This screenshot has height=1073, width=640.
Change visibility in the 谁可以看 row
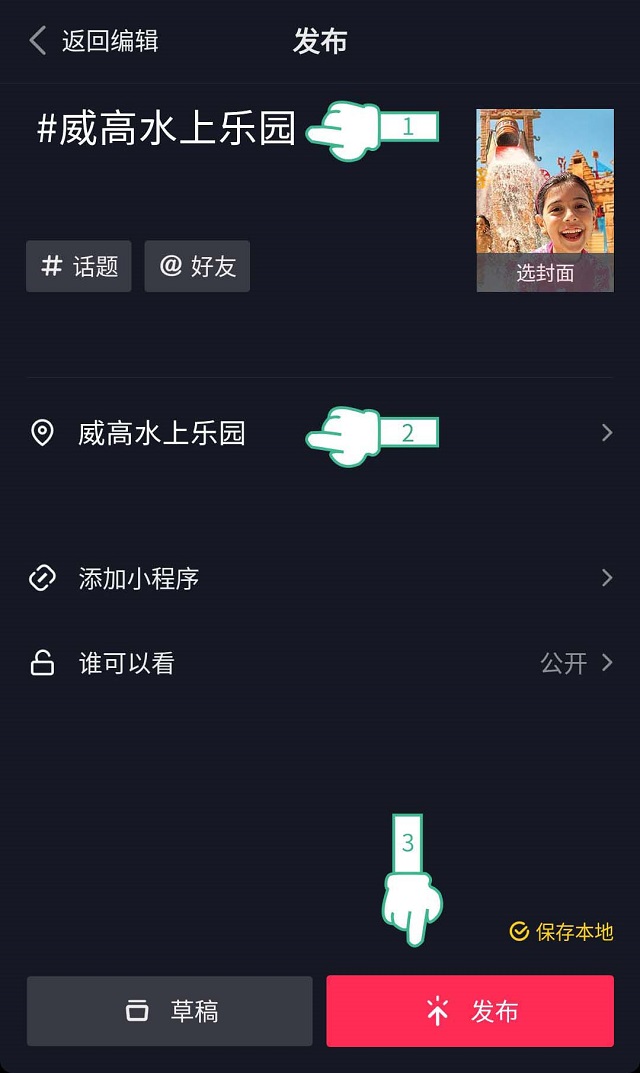click(x=320, y=663)
